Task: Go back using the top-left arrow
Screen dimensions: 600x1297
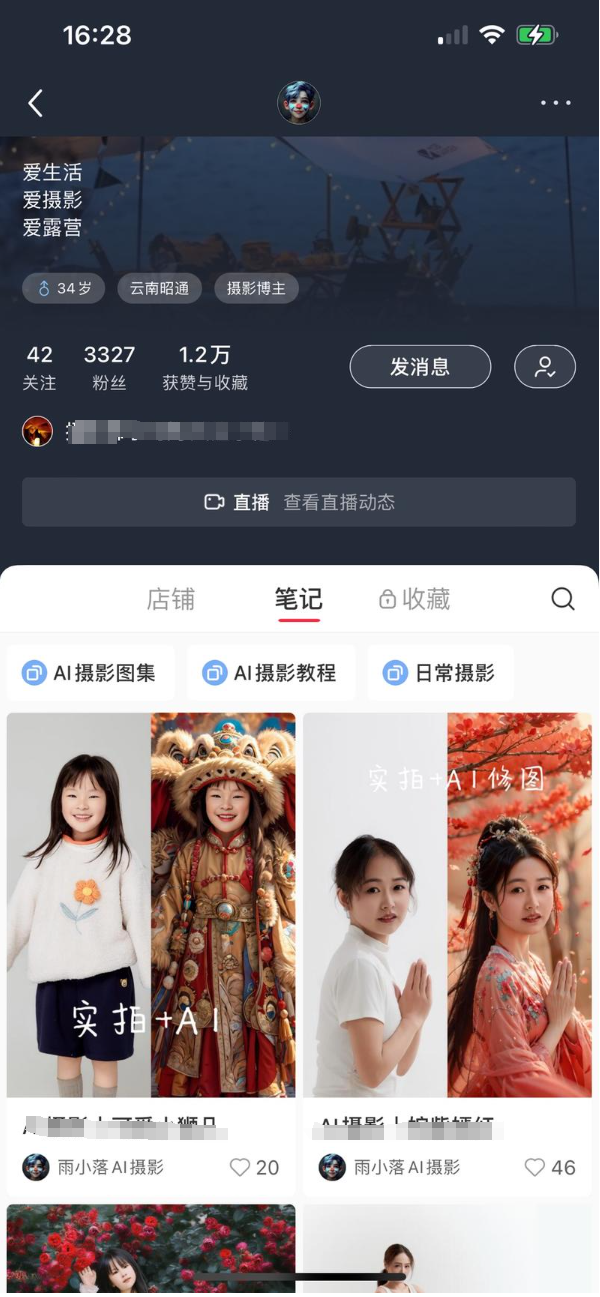Action: click(x=36, y=103)
